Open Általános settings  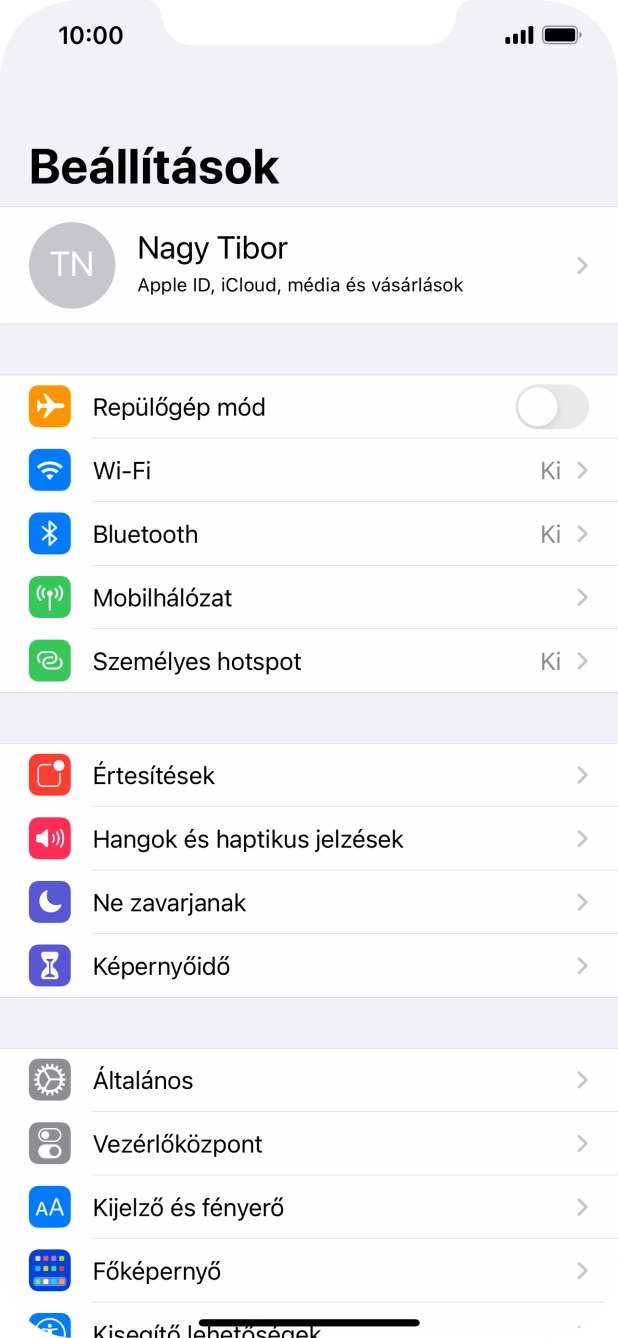coord(308,1080)
